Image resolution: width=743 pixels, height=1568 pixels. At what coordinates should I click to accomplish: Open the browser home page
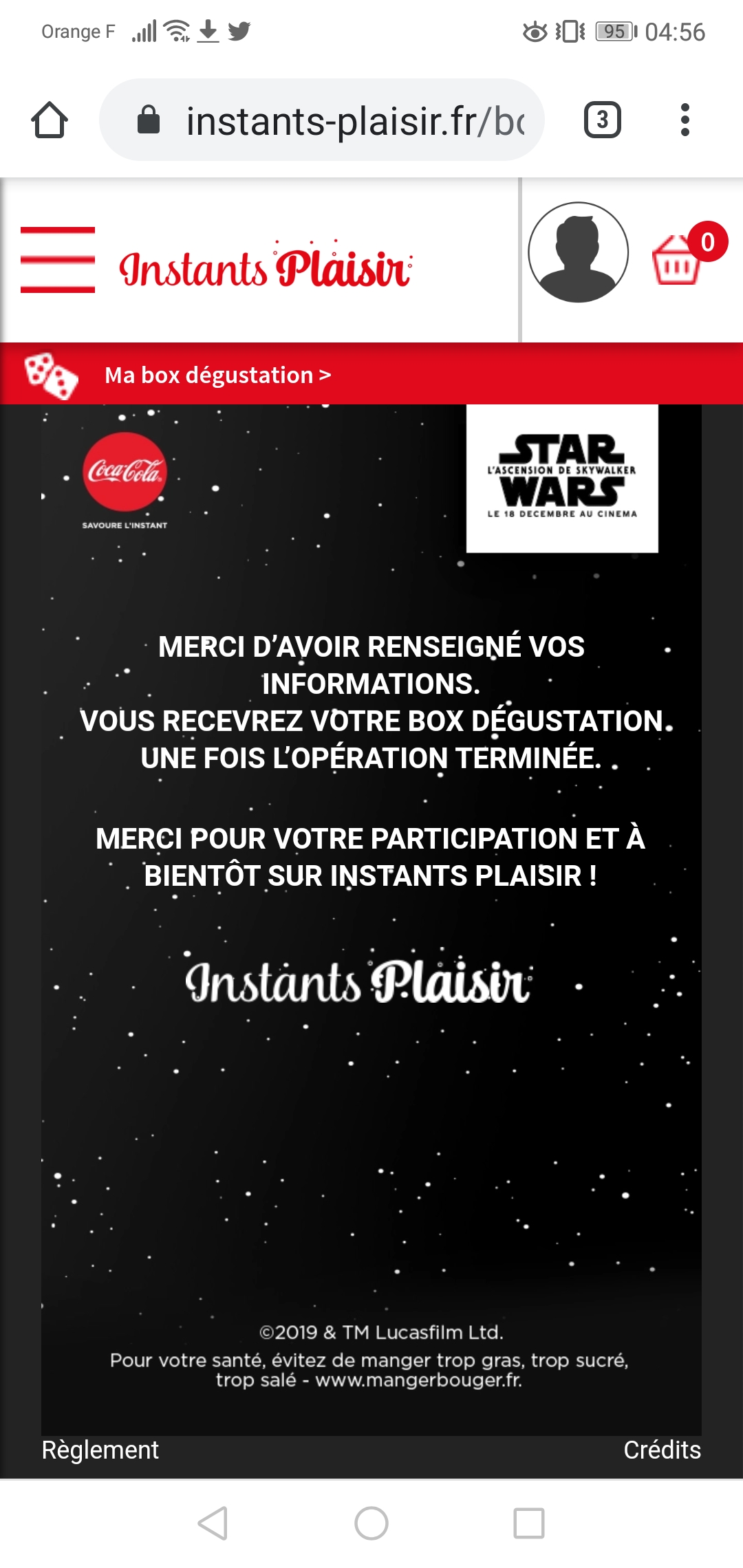pos(50,120)
